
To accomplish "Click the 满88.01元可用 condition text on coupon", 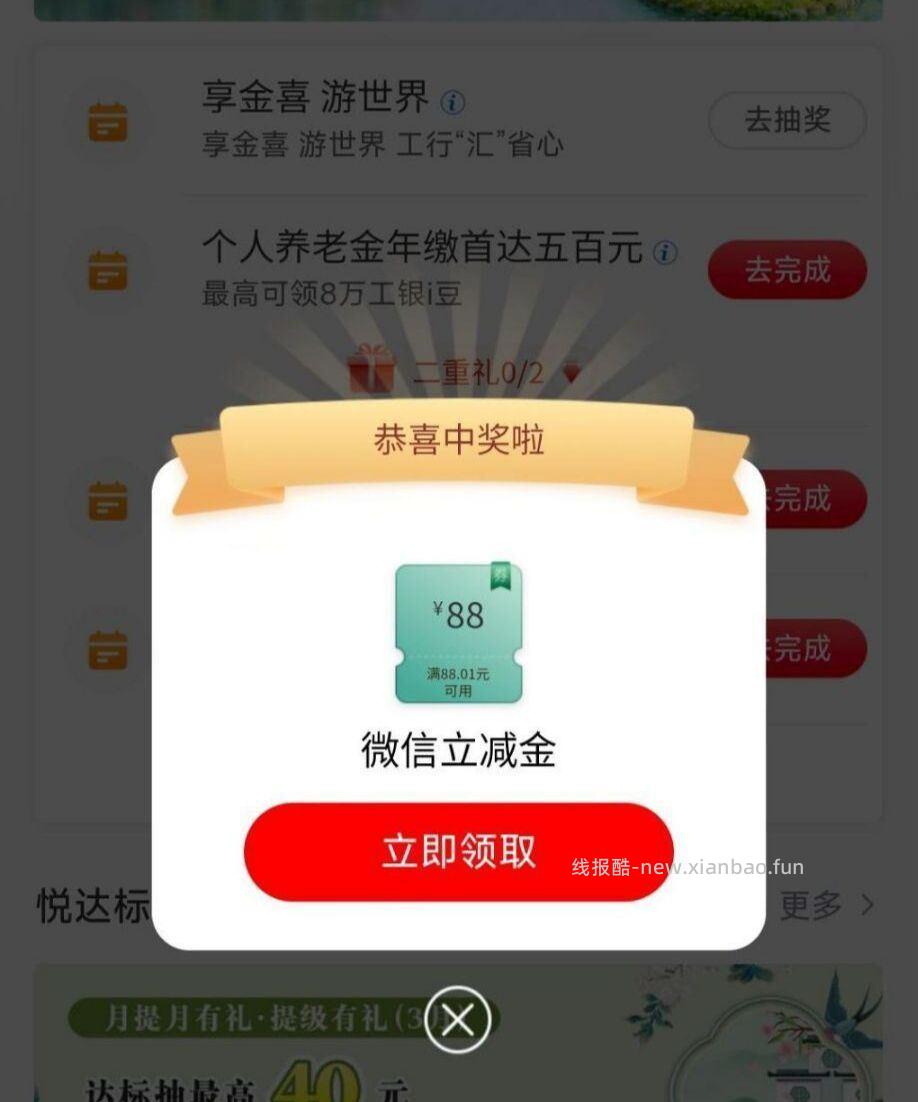I will click(x=458, y=681).
